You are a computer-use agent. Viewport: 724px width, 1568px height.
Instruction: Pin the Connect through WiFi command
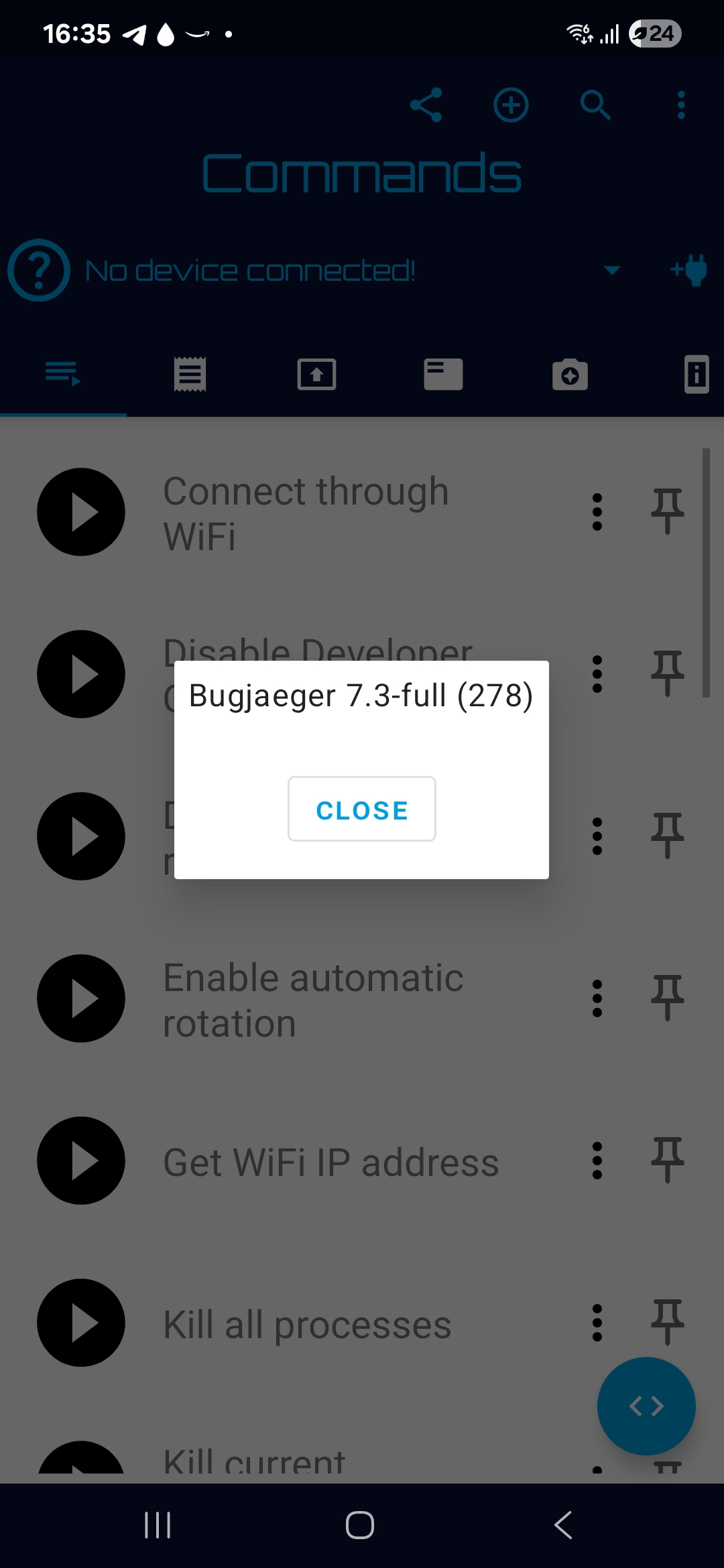668,512
